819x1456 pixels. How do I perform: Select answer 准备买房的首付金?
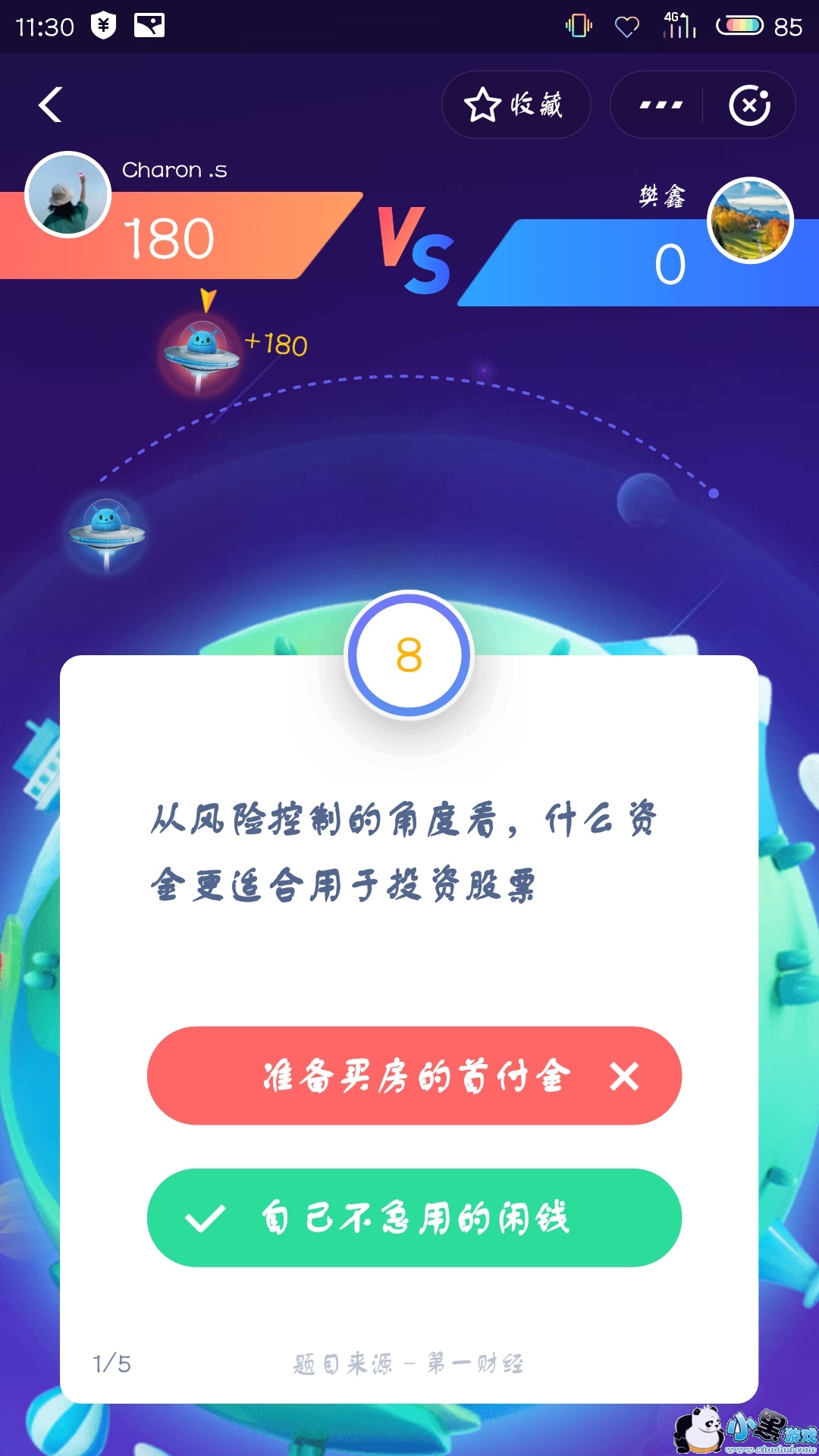pos(414,1075)
